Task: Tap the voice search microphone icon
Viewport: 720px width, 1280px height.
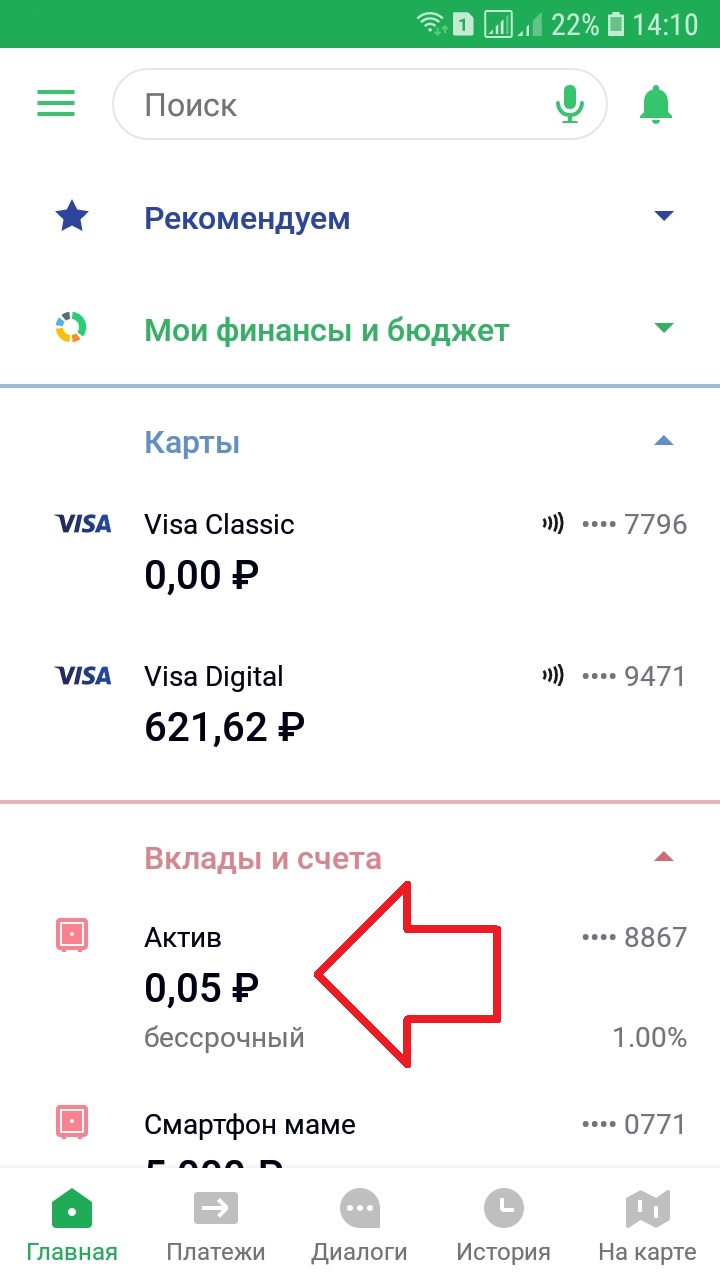Action: coord(570,103)
